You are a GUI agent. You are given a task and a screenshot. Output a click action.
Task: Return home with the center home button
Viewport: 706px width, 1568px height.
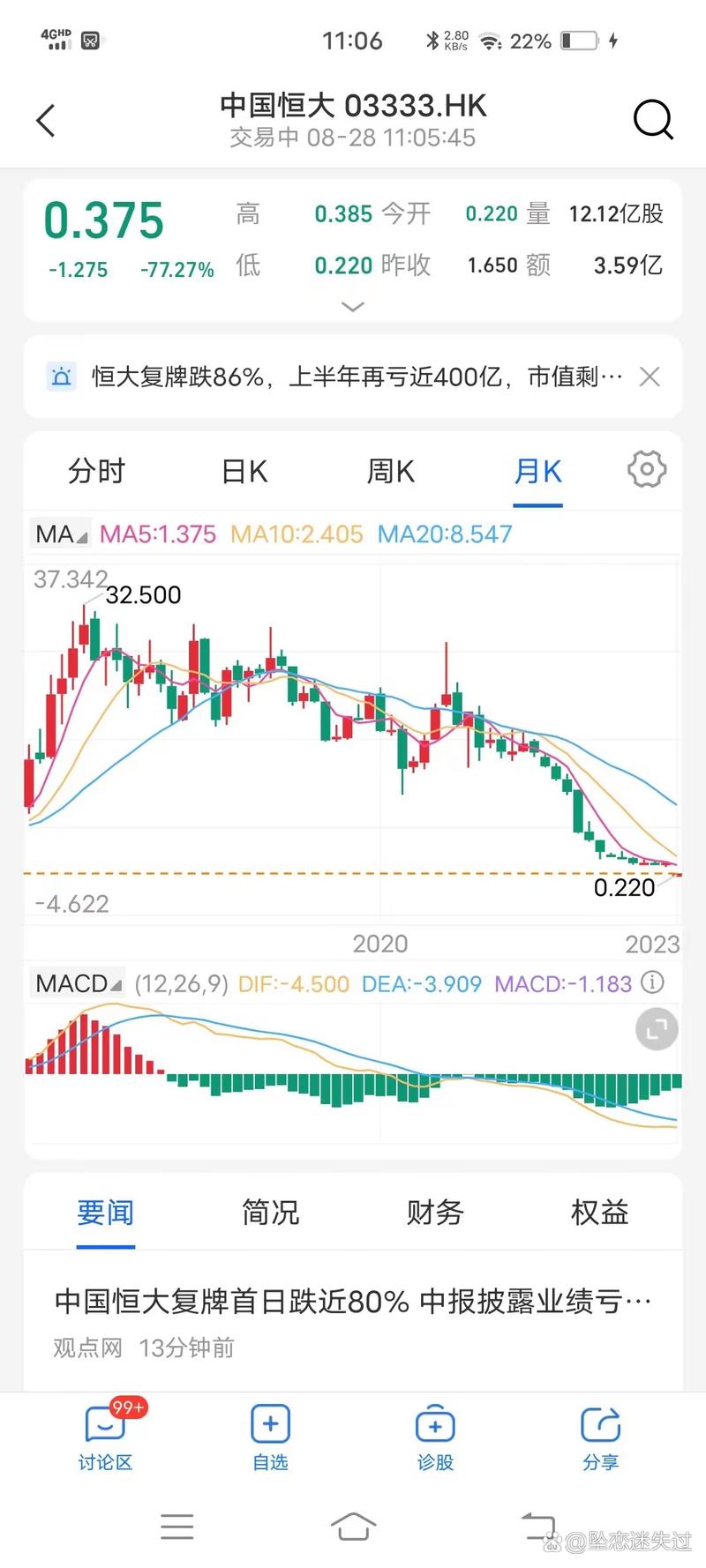(353, 1527)
